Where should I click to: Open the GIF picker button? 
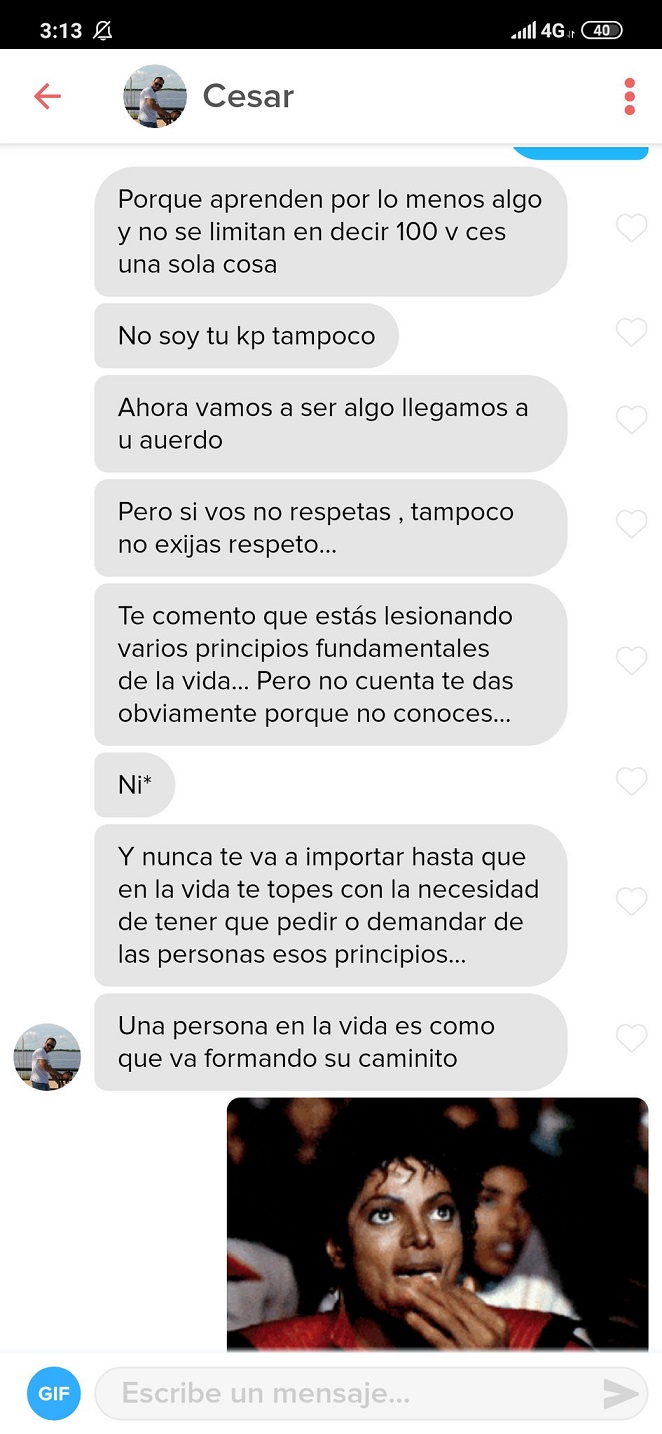[53, 1392]
